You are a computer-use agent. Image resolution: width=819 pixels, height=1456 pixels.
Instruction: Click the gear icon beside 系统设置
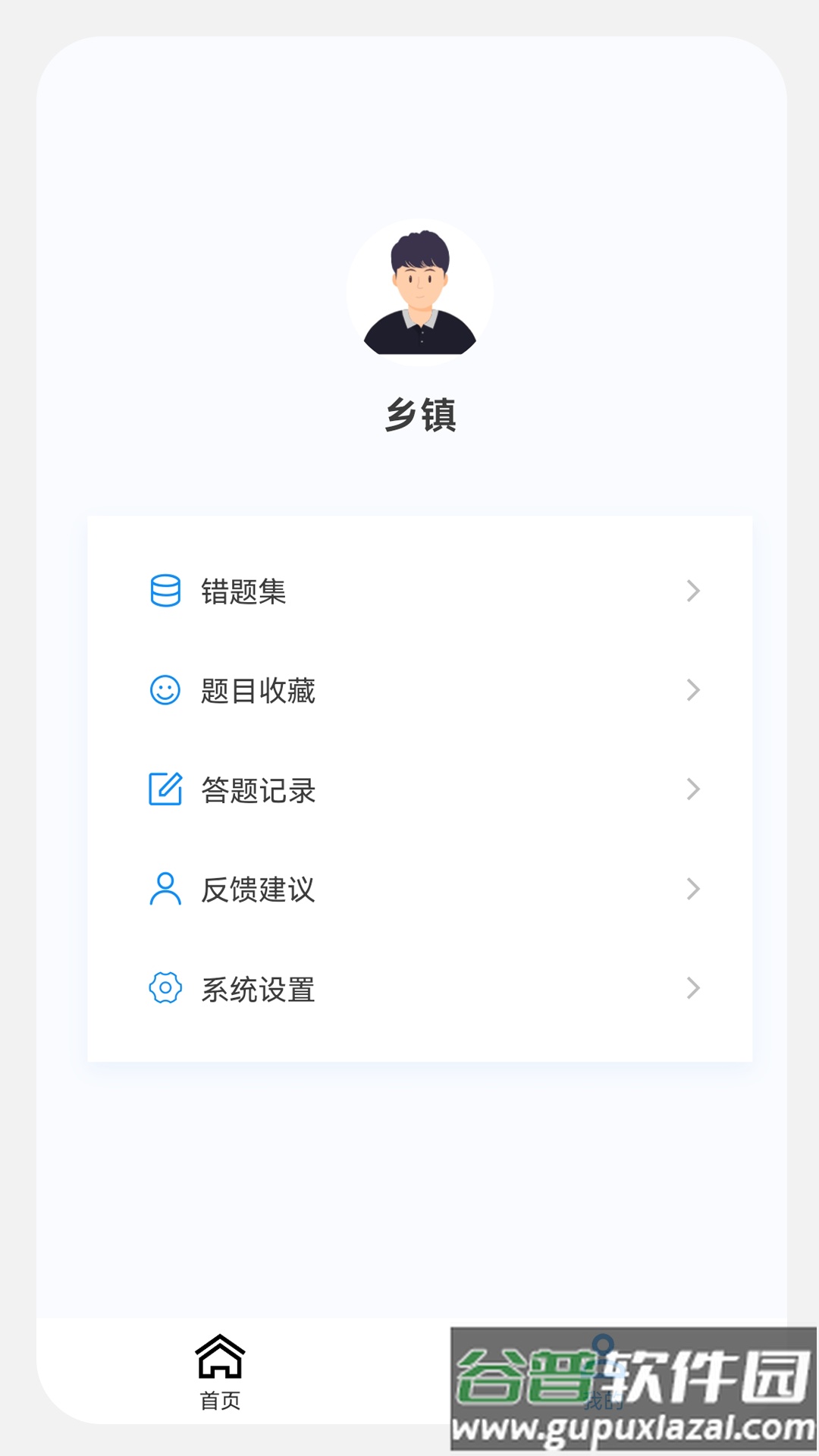[165, 989]
